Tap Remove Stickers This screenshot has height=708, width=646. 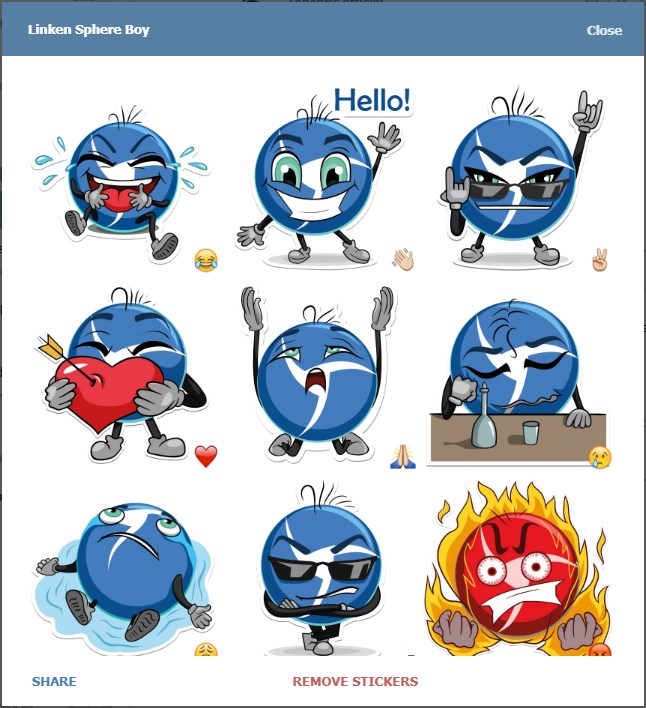355,682
